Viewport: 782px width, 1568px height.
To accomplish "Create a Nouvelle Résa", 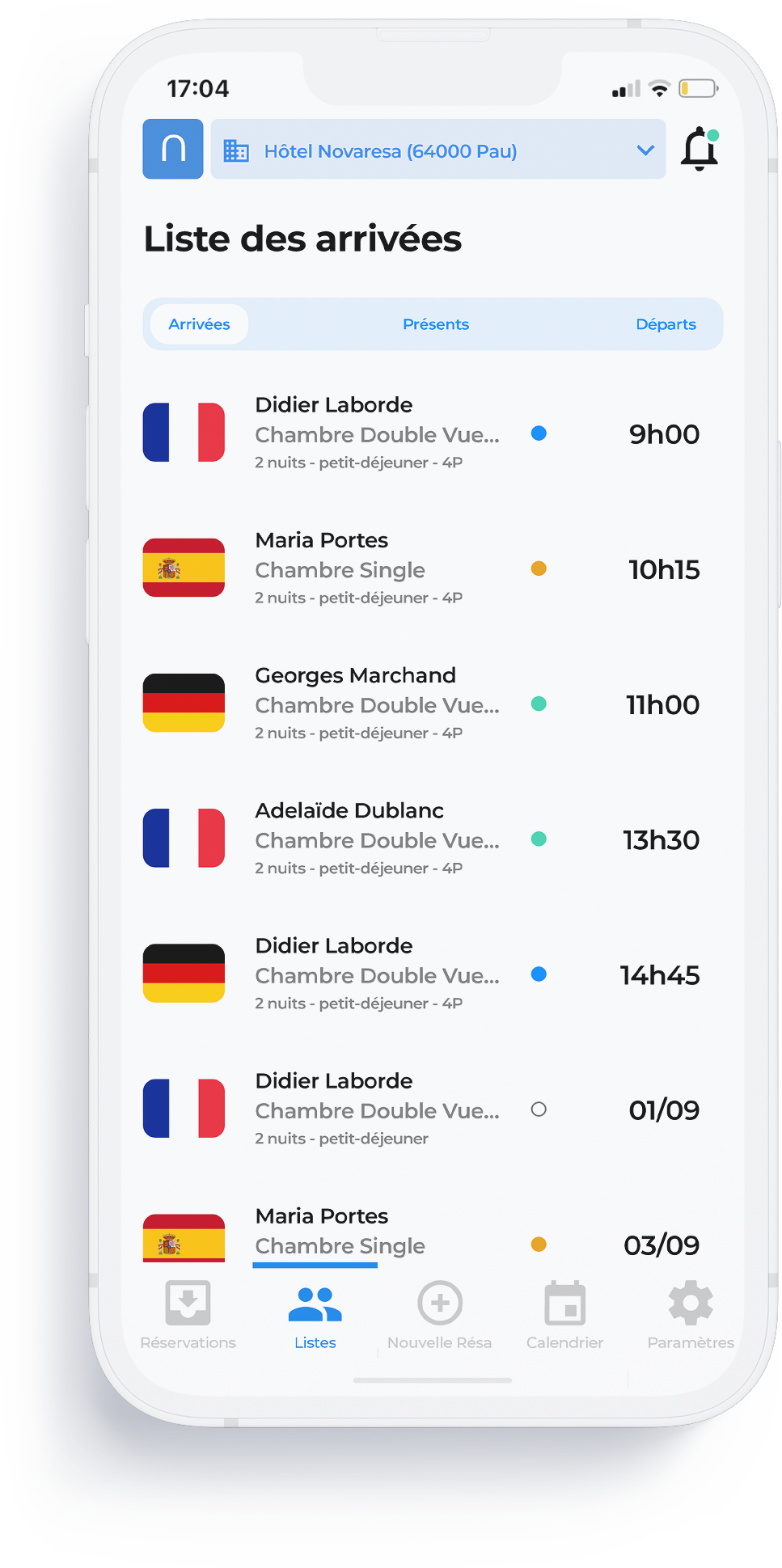I will point(439,1315).
